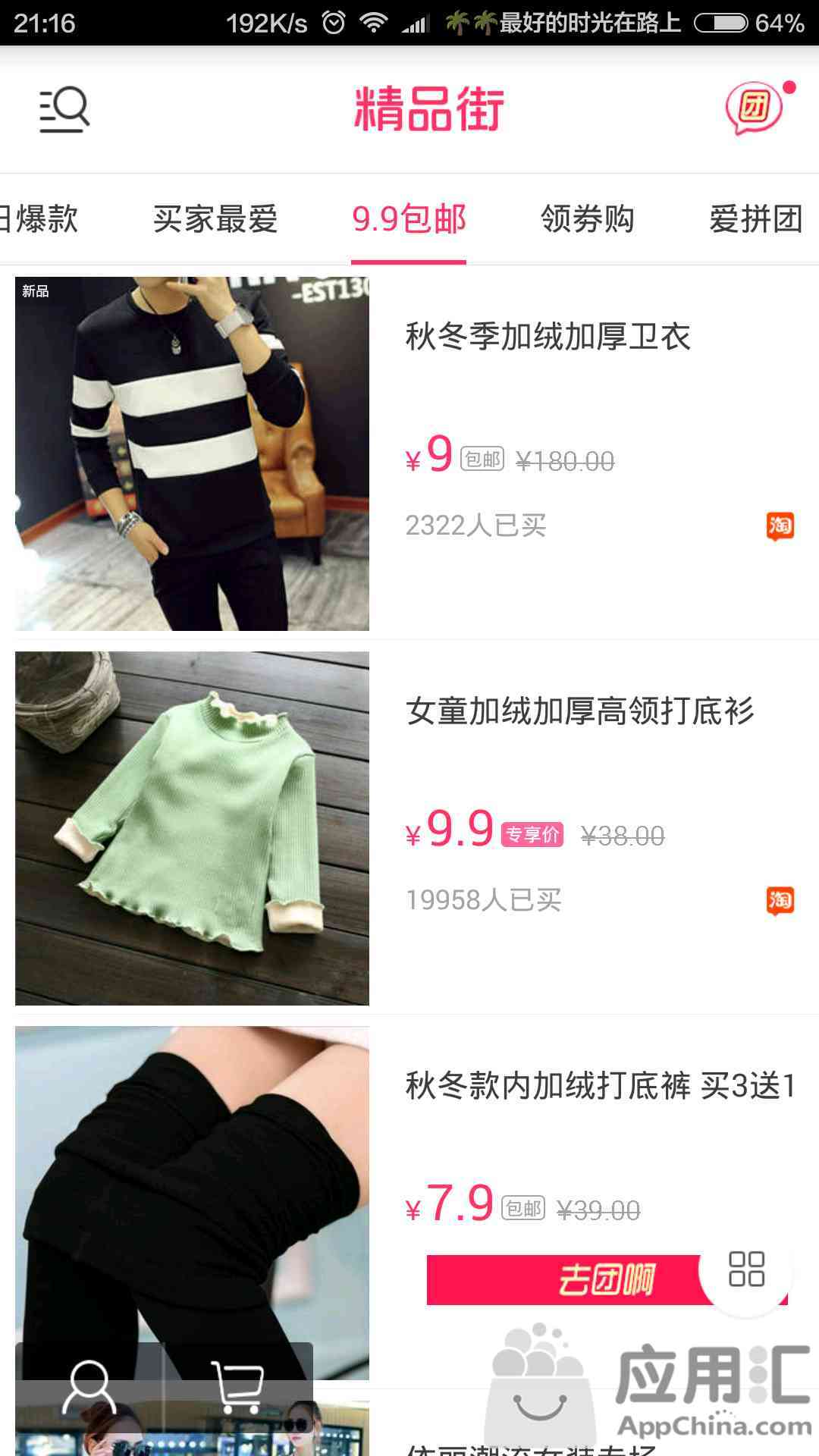Open the profile icon
Image resolution: width=819 pixels, height=1456 pixels.
coord(89,1387)
